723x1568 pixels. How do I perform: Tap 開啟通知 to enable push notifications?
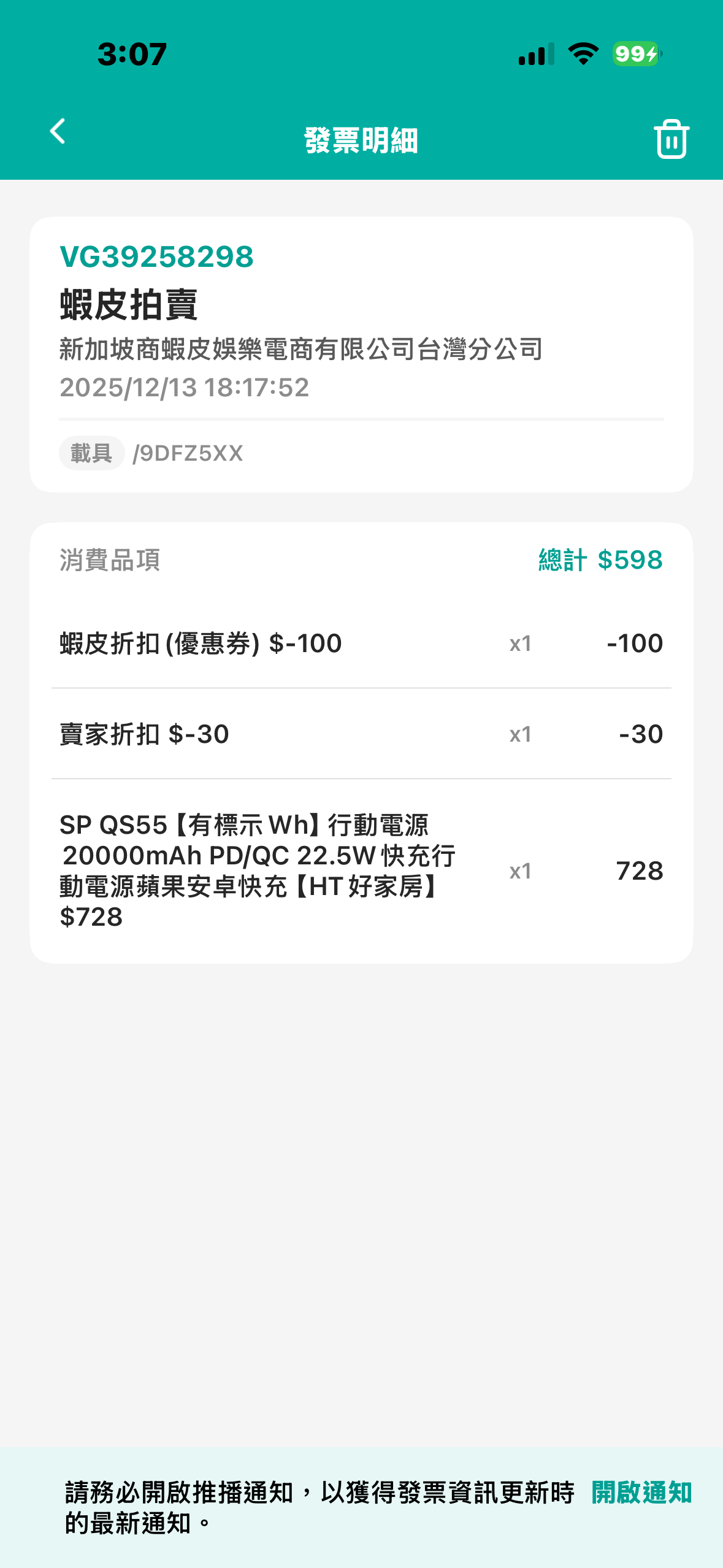pos(641,1492)
